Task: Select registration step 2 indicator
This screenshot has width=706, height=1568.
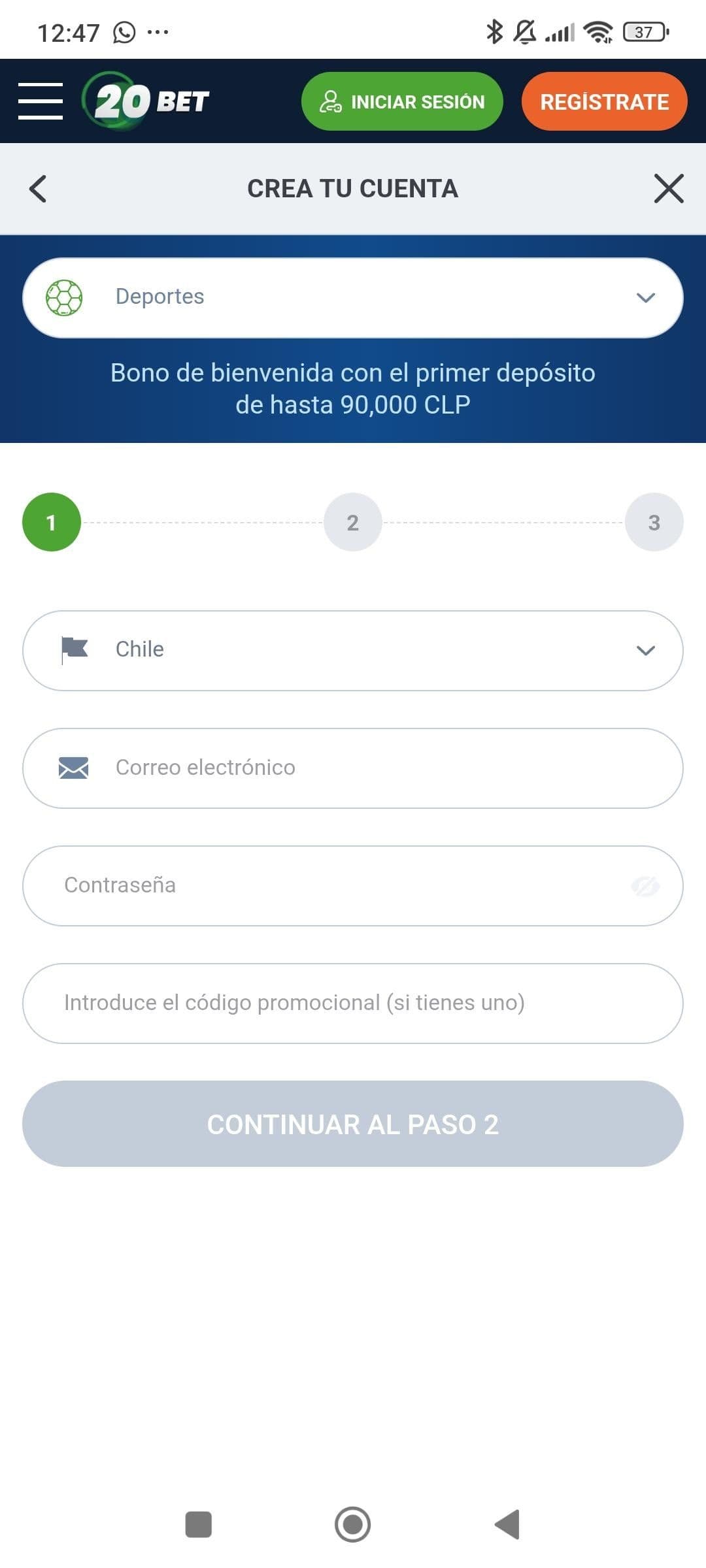Action: (x=353, y=521)
